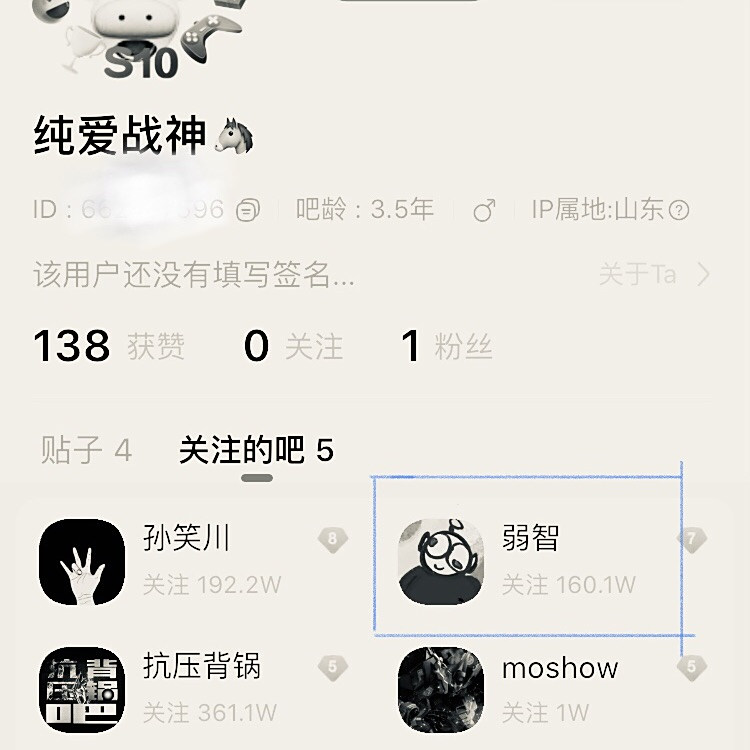Copy the user ID with the copy icon
This screenshot has width=750, height=750.
point(248,210)
